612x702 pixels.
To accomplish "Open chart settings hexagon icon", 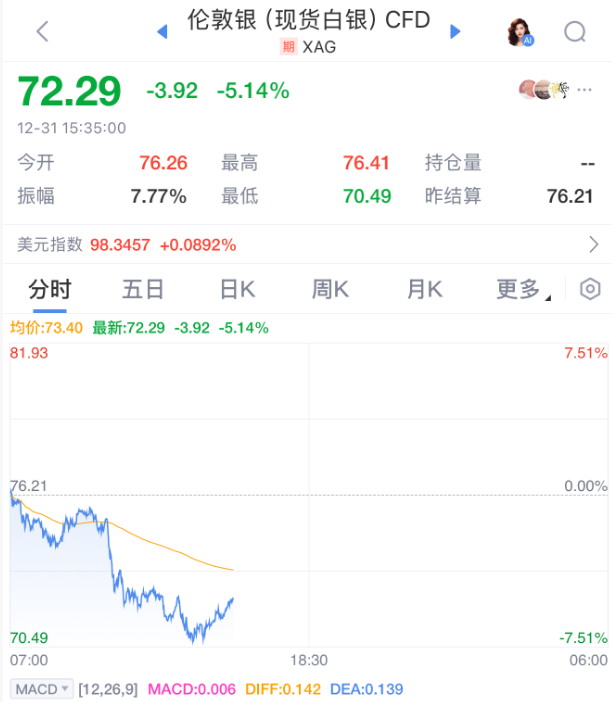I will click(x=590, y=290).
